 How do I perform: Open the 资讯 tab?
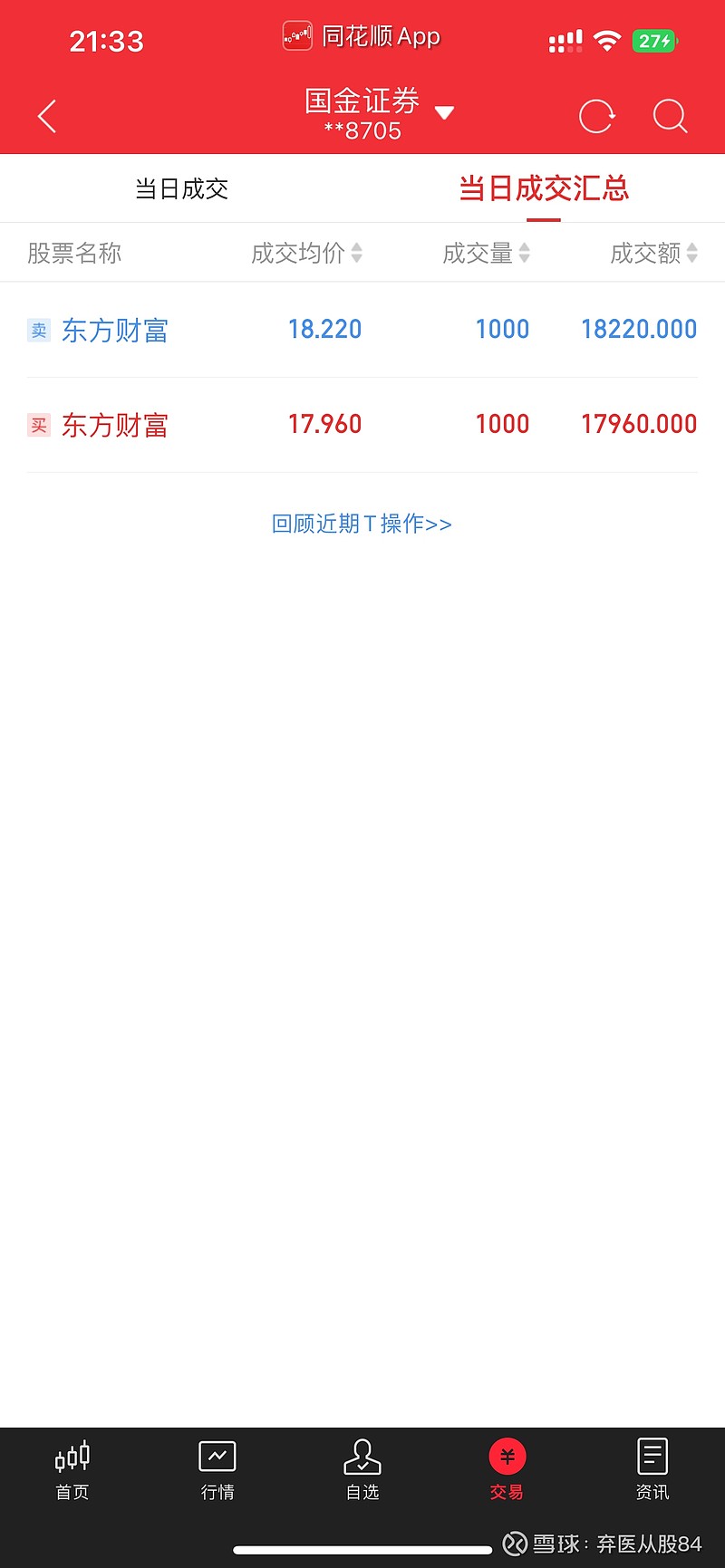pyautogui.click(x=652, y=1469)
